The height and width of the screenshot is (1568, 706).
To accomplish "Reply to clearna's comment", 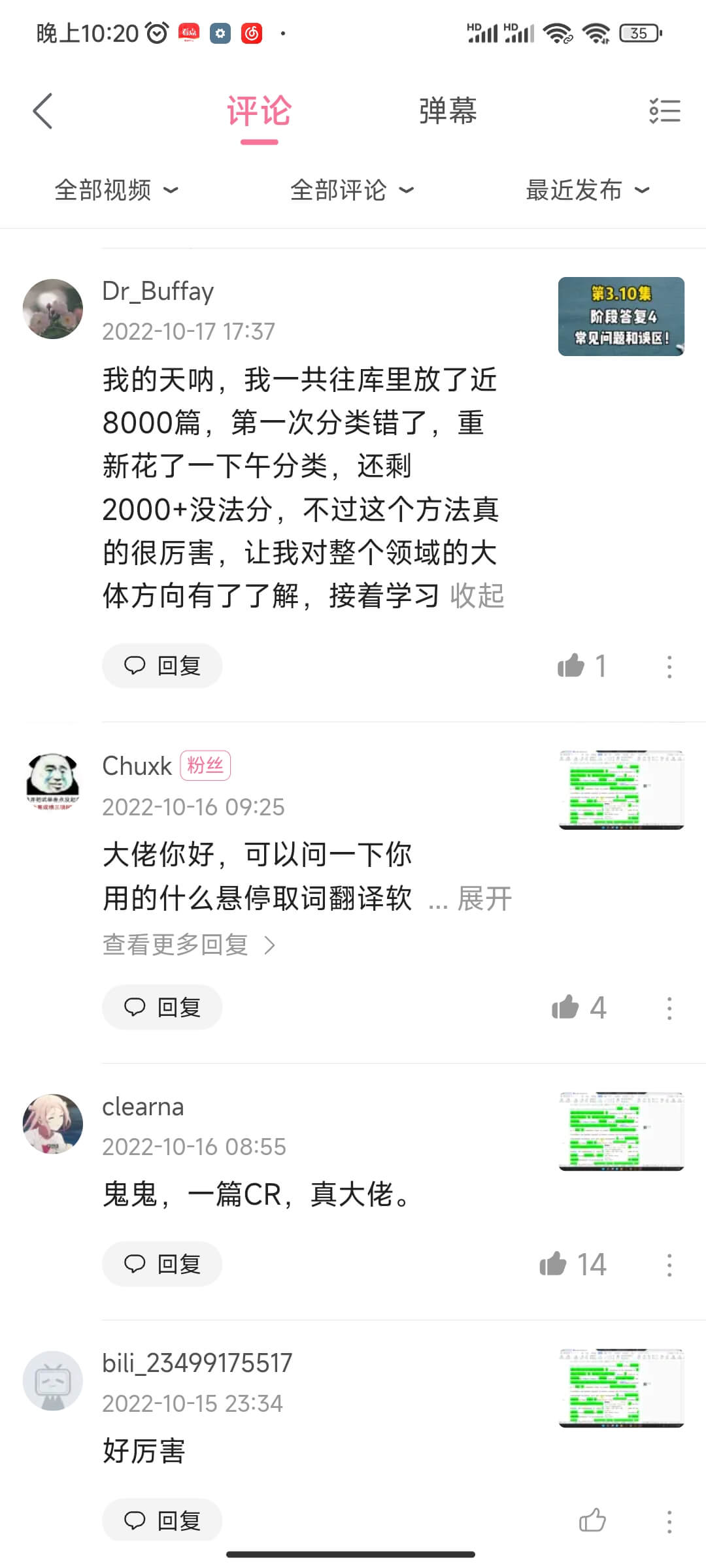I will (x=162, y=1264).
